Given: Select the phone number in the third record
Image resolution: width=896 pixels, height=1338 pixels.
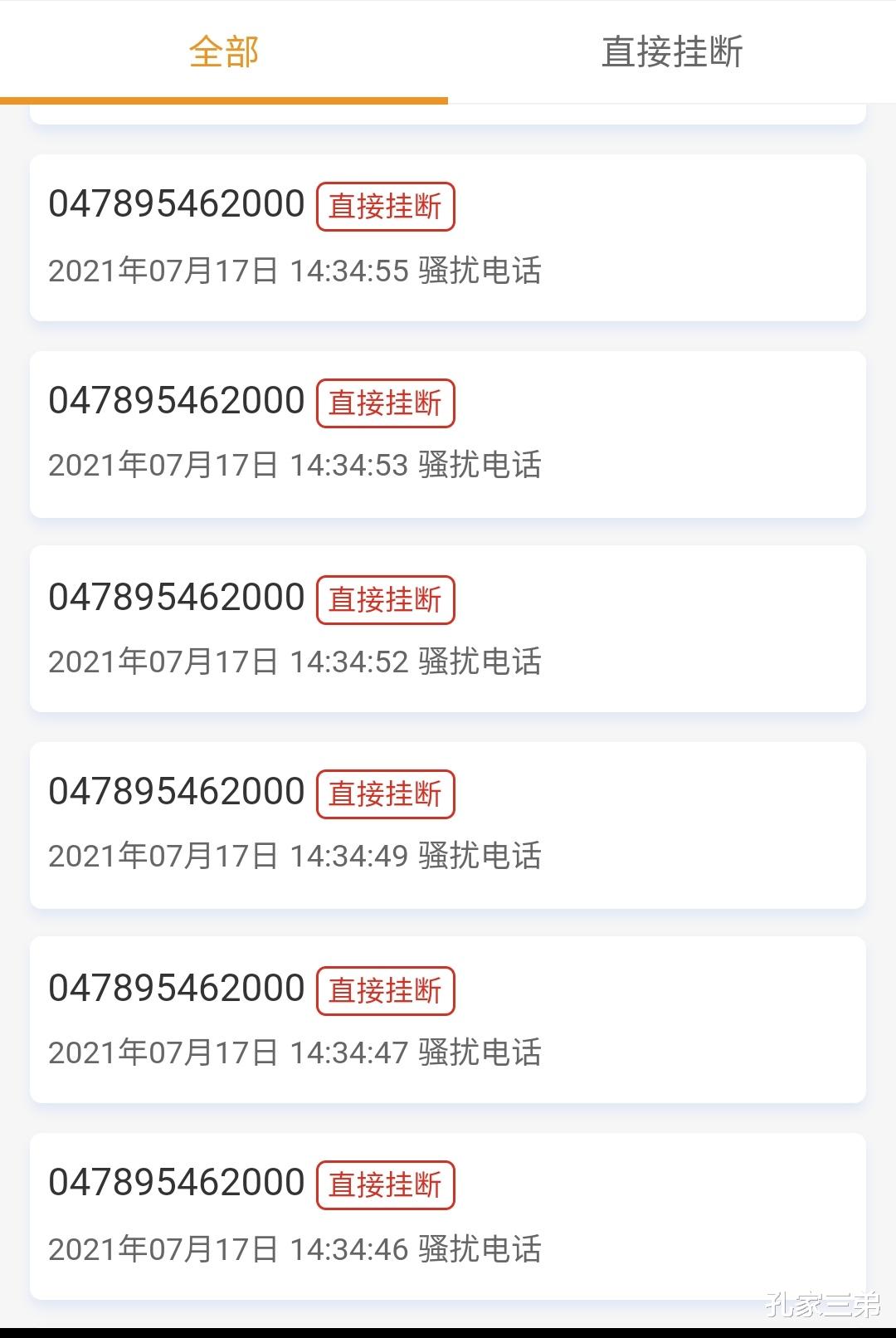Looking at the screenshot, I should pyautogui.click(x=177, y=595).
